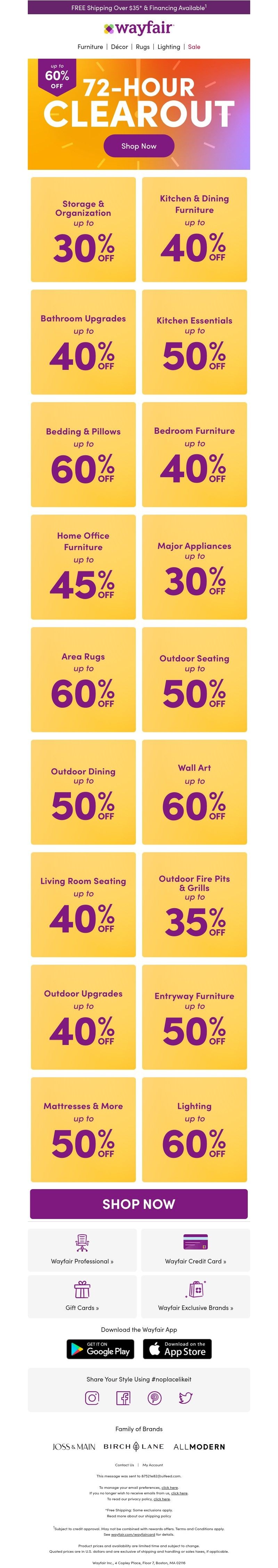Tap the wide purple SHOP NOW button
The image size is (278, 1568).
coord(139,1204)
